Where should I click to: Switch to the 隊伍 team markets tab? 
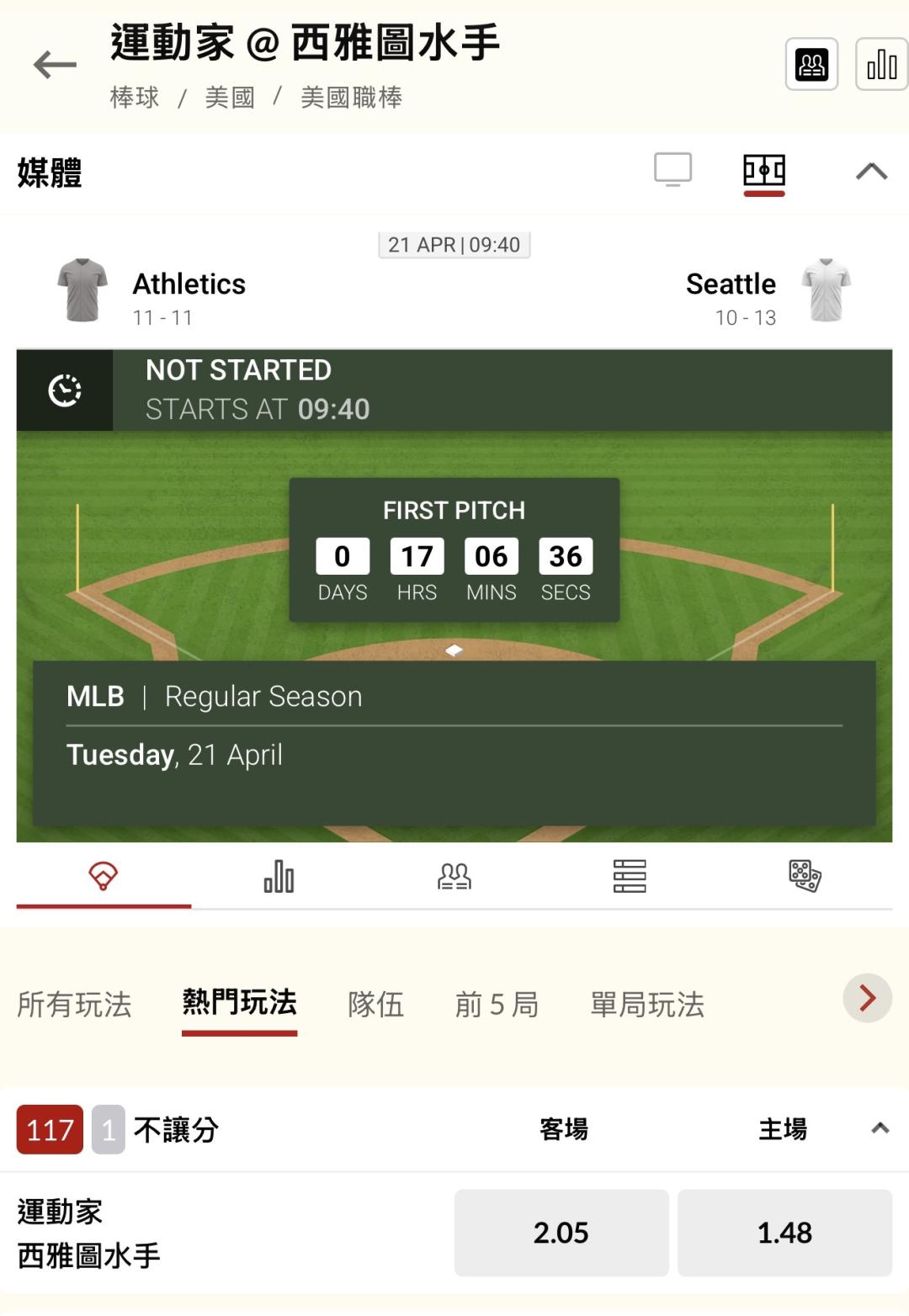click(x=375, y=1005)
